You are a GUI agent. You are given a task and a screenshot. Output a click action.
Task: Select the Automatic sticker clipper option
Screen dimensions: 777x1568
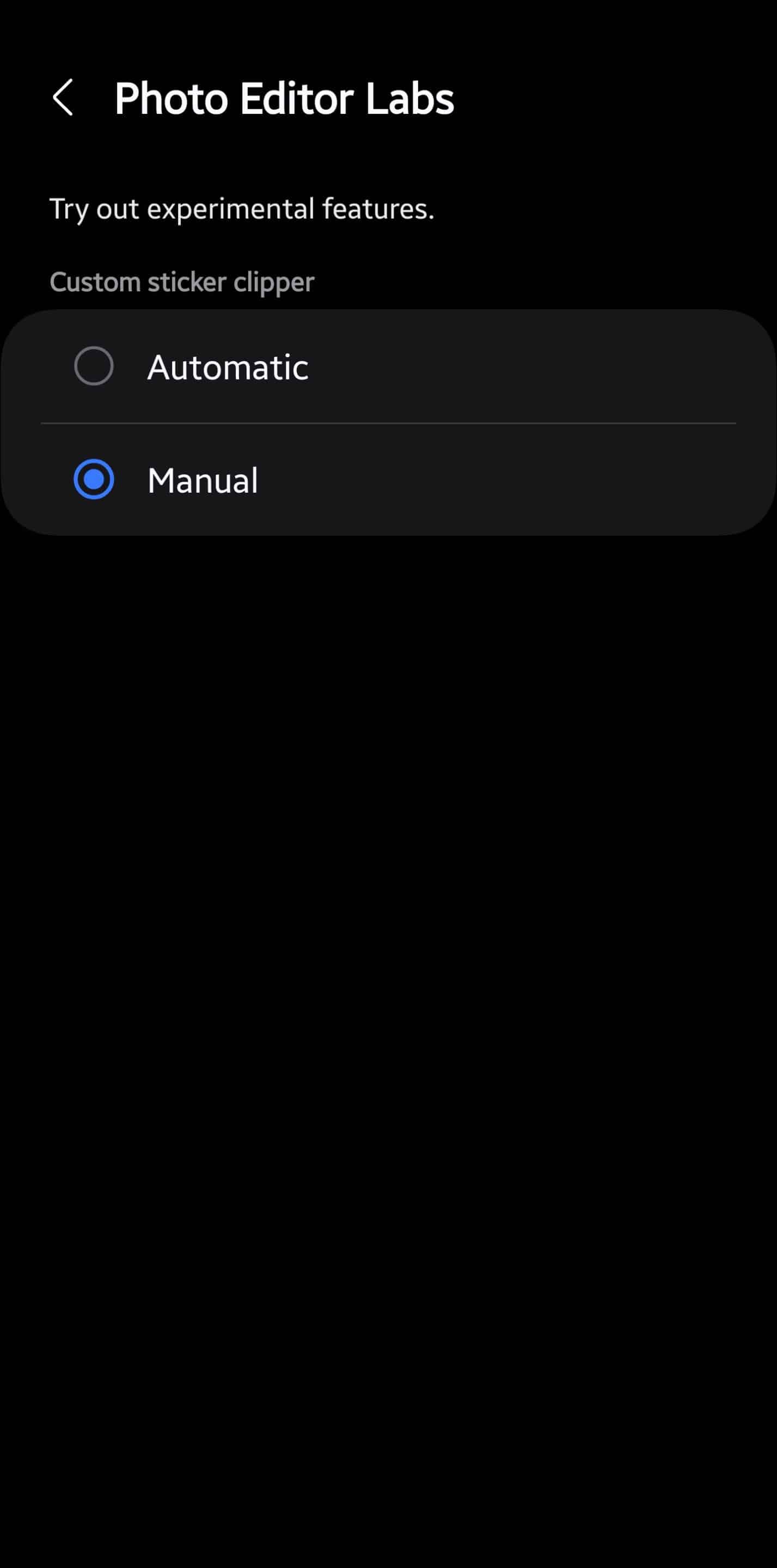pos(389,366)
